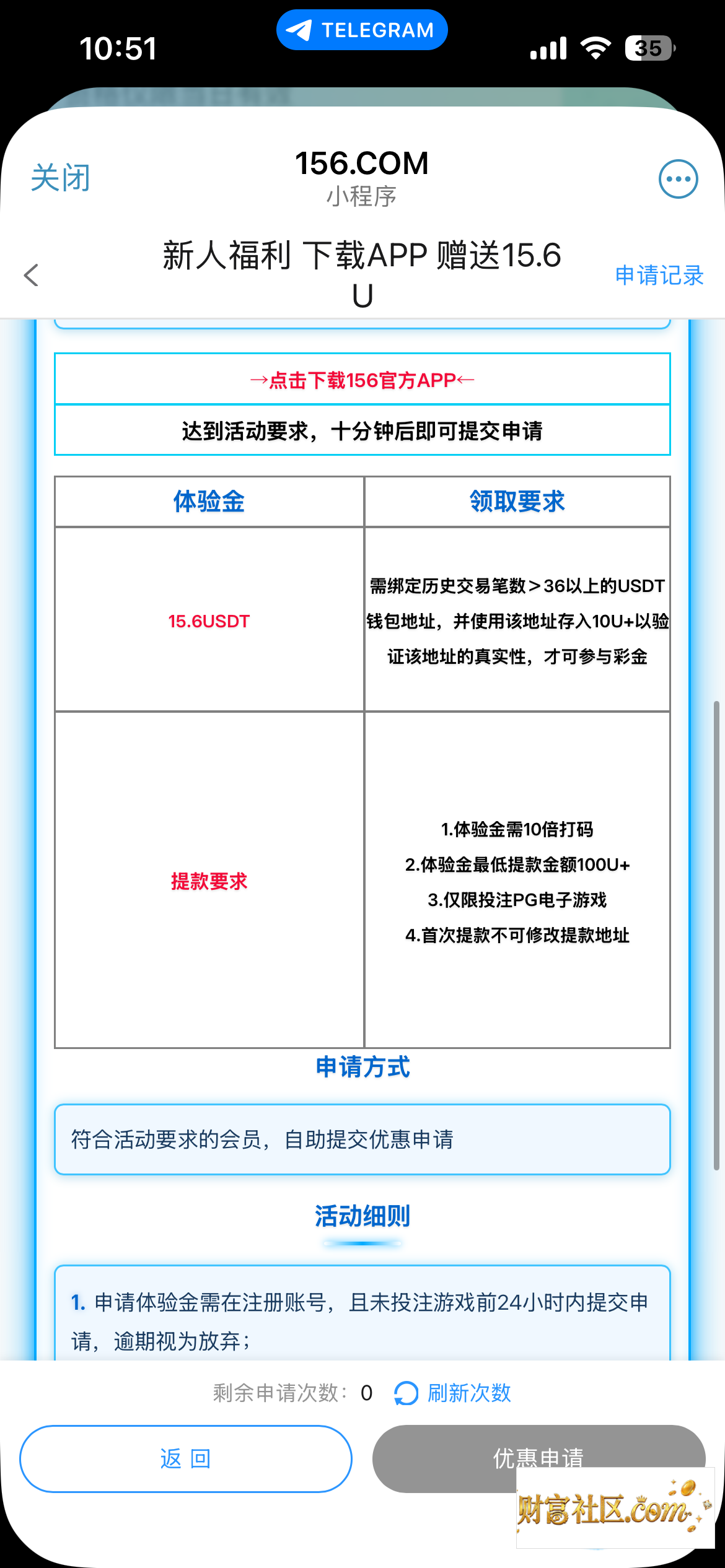Screen dimensions: 725x1568
Task: Submit the 优惠申请 button
Action: click(x=538, y=1459)
